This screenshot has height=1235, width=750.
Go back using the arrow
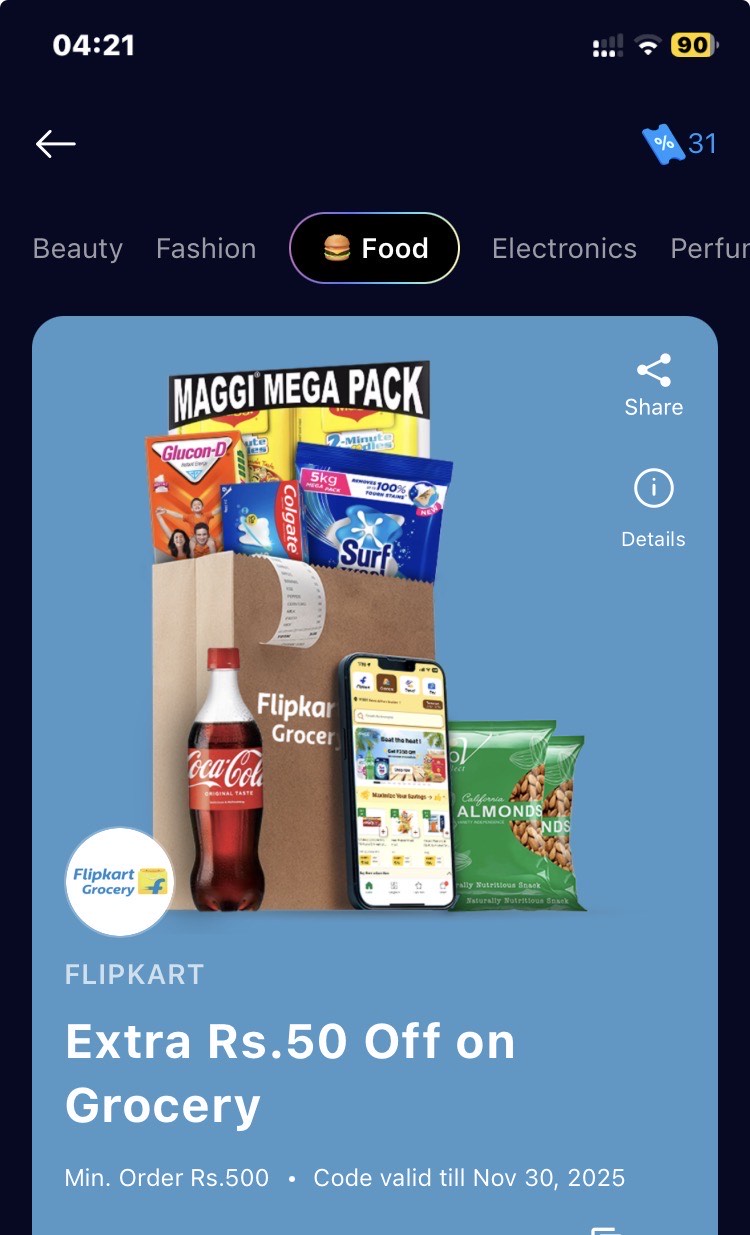pos(56,144)
